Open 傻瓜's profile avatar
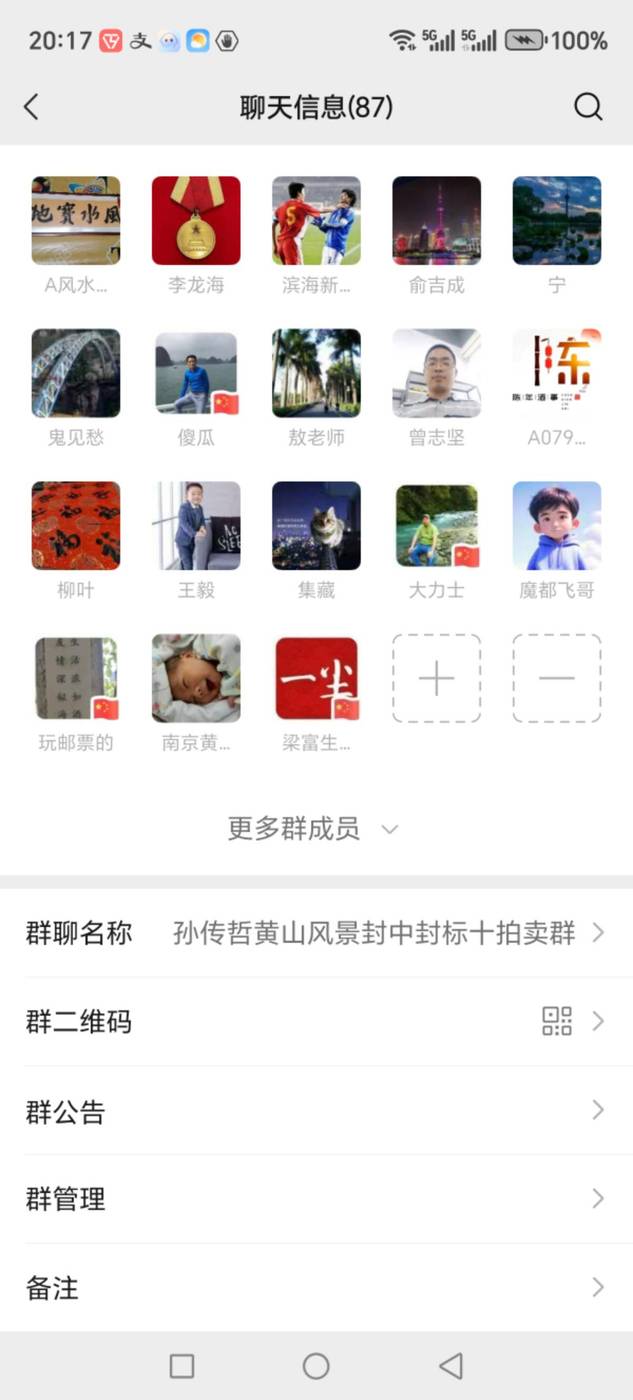The width and height of the screenshot is (633, 1400). (x=196, y=373)
